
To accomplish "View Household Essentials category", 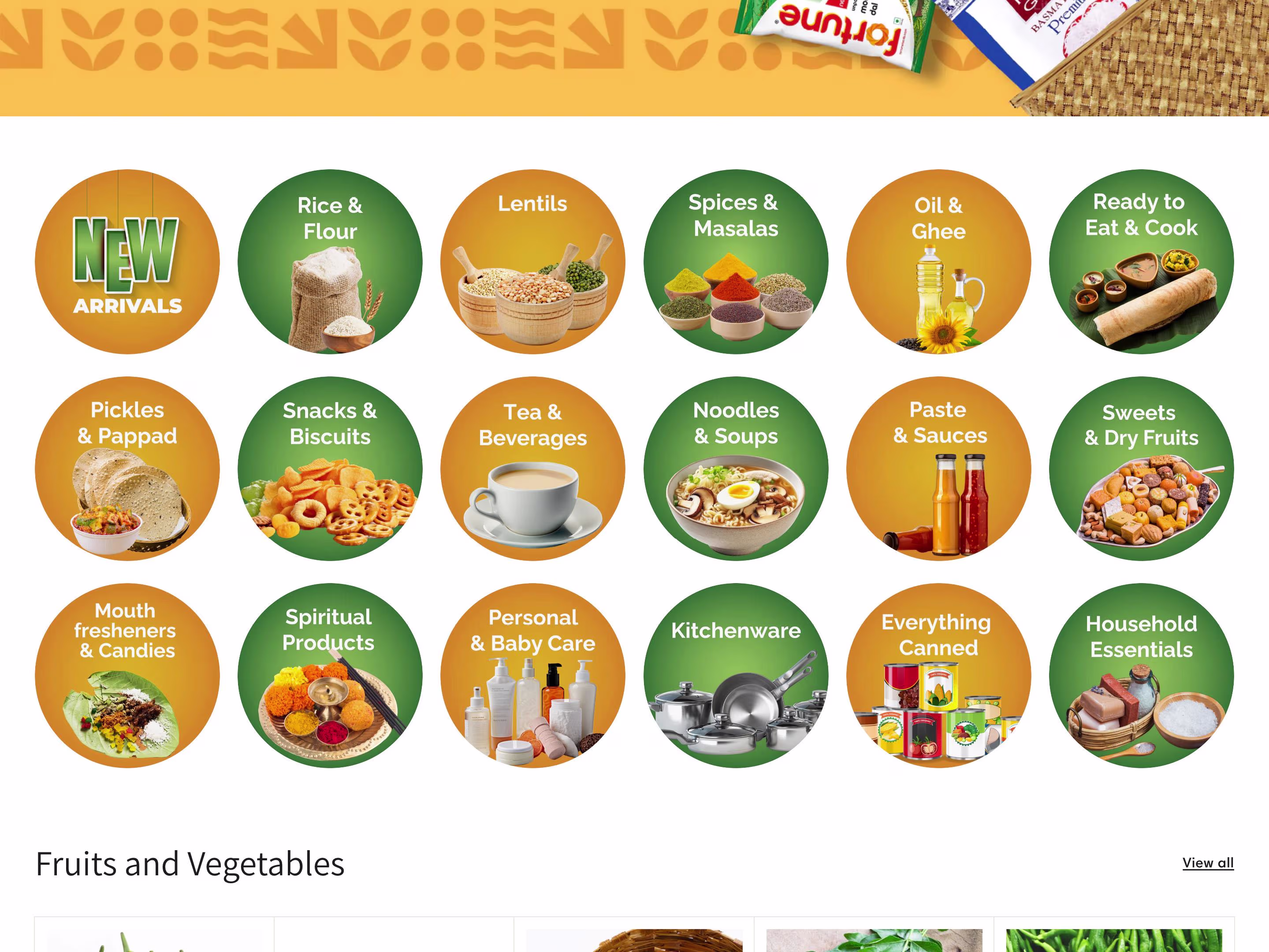I will (1141, 676).
